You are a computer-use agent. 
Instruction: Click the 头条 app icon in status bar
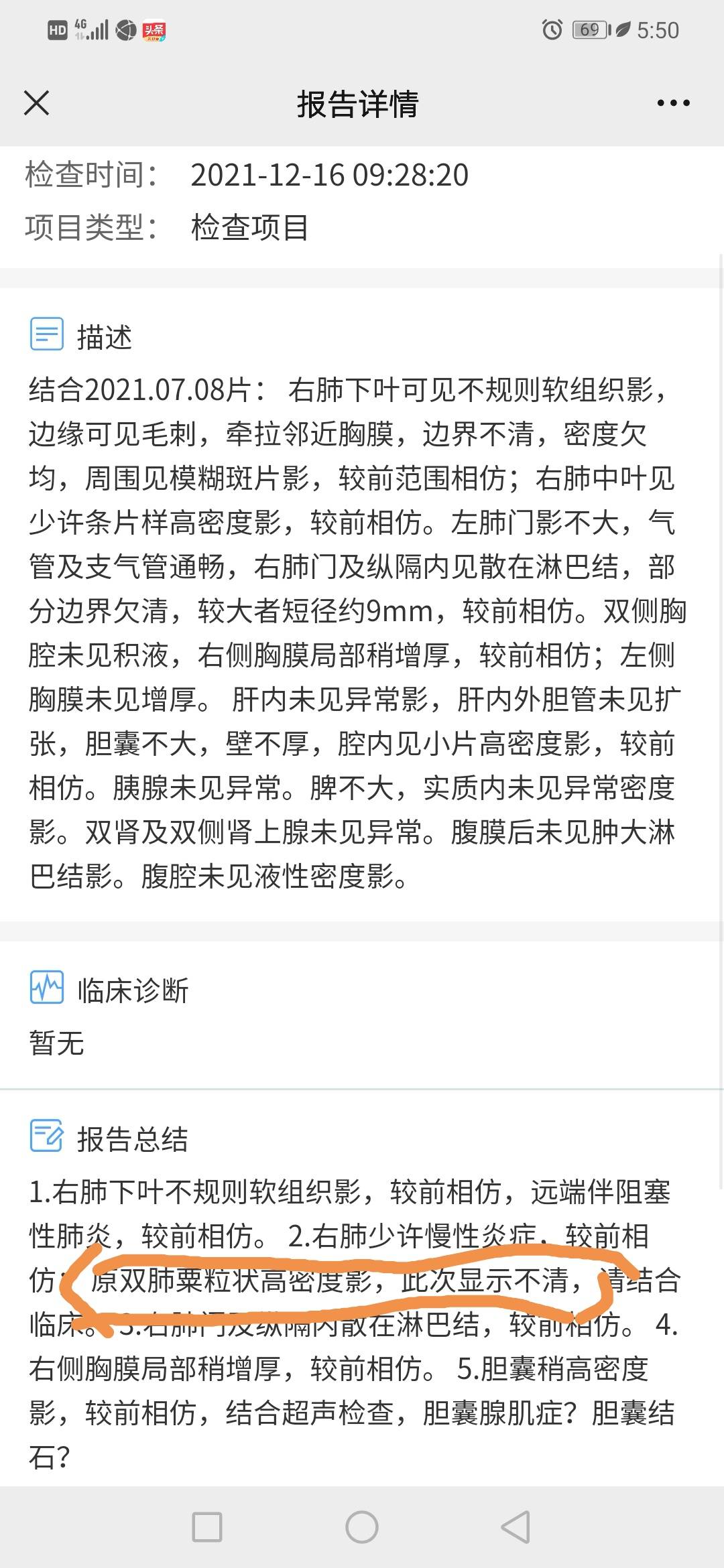click(x=156, y=29)
